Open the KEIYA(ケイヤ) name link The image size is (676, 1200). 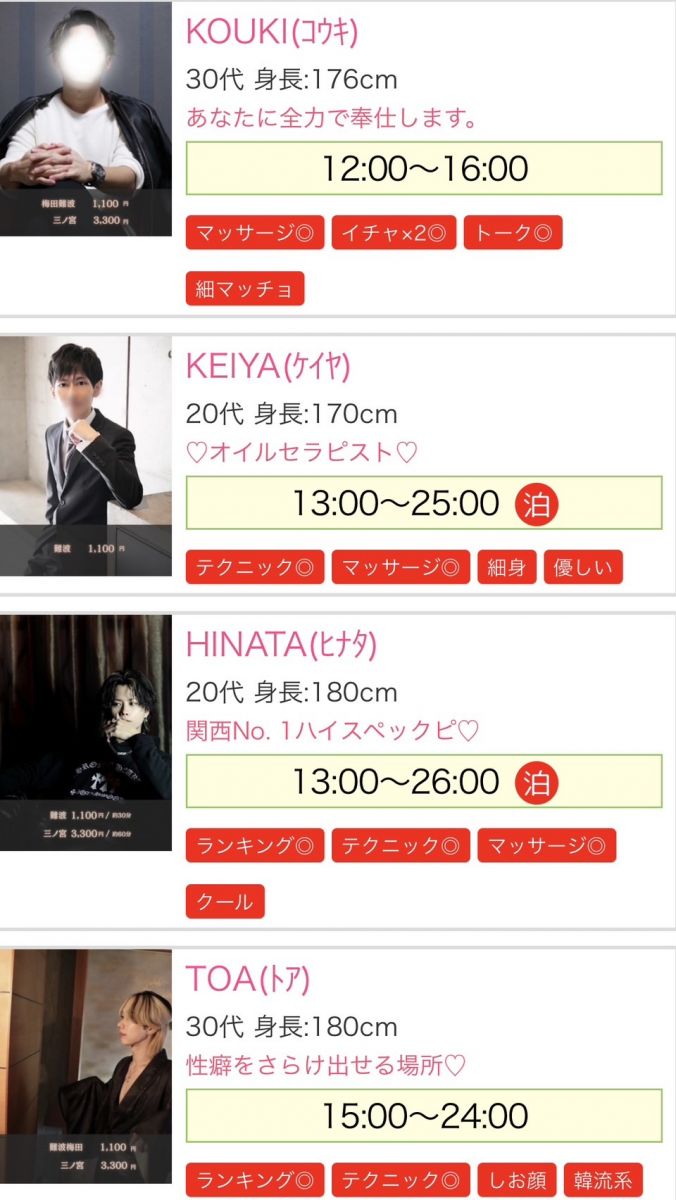pyautogui.click(x=268, y=368)
